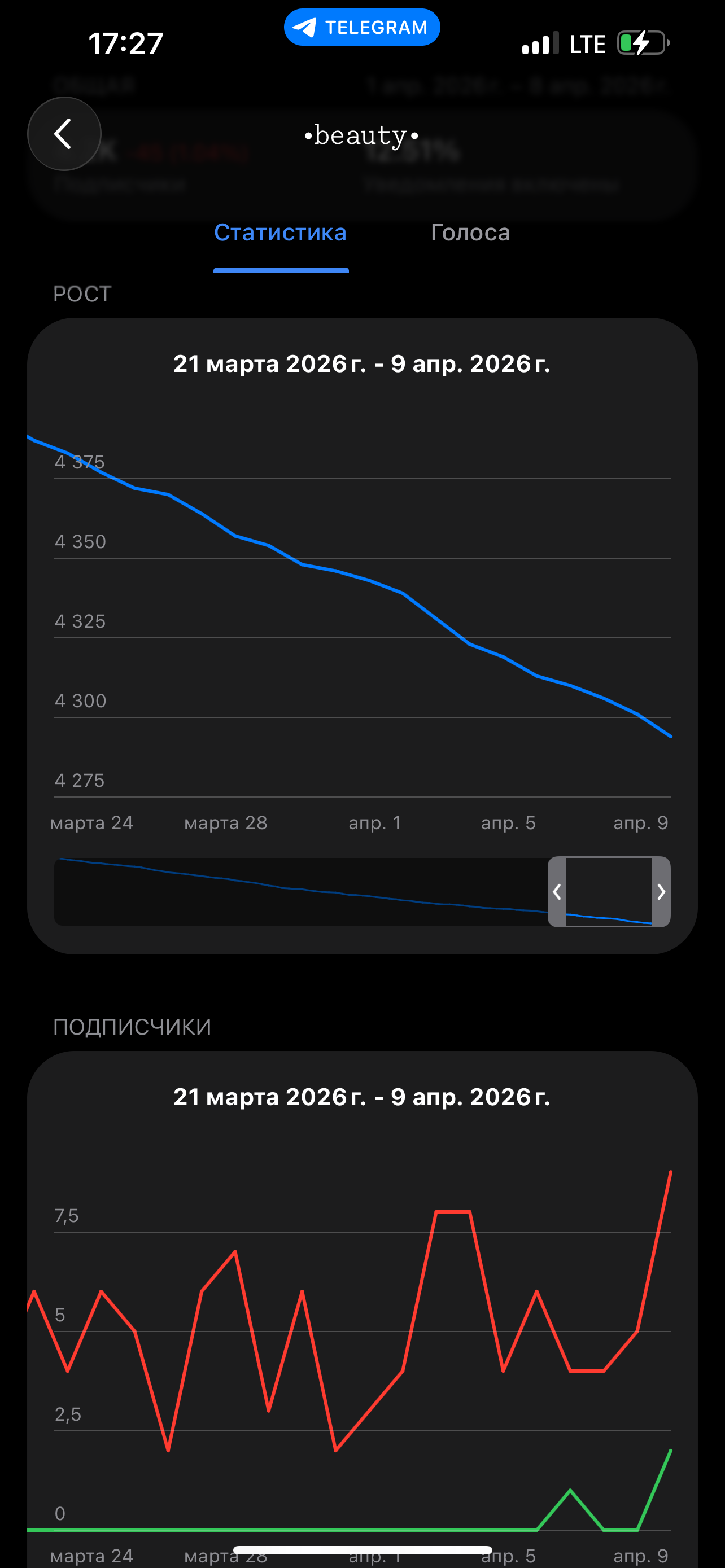
Task: Tap the right handle of the growth range selector
Action: click(x=661, y=892)
